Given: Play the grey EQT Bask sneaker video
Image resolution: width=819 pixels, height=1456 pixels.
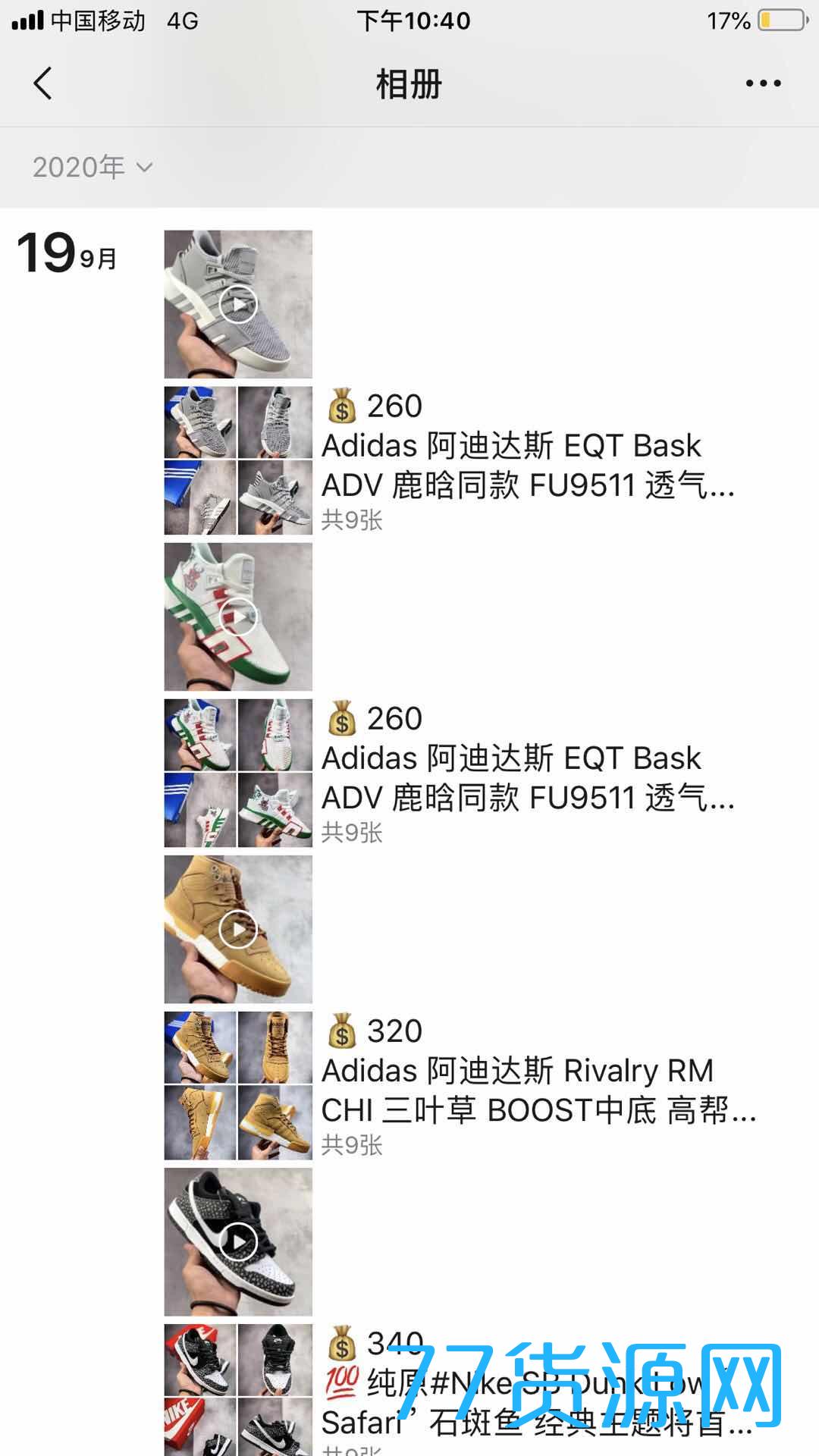Looking at the screenshot, I should (x=238, y=304).
